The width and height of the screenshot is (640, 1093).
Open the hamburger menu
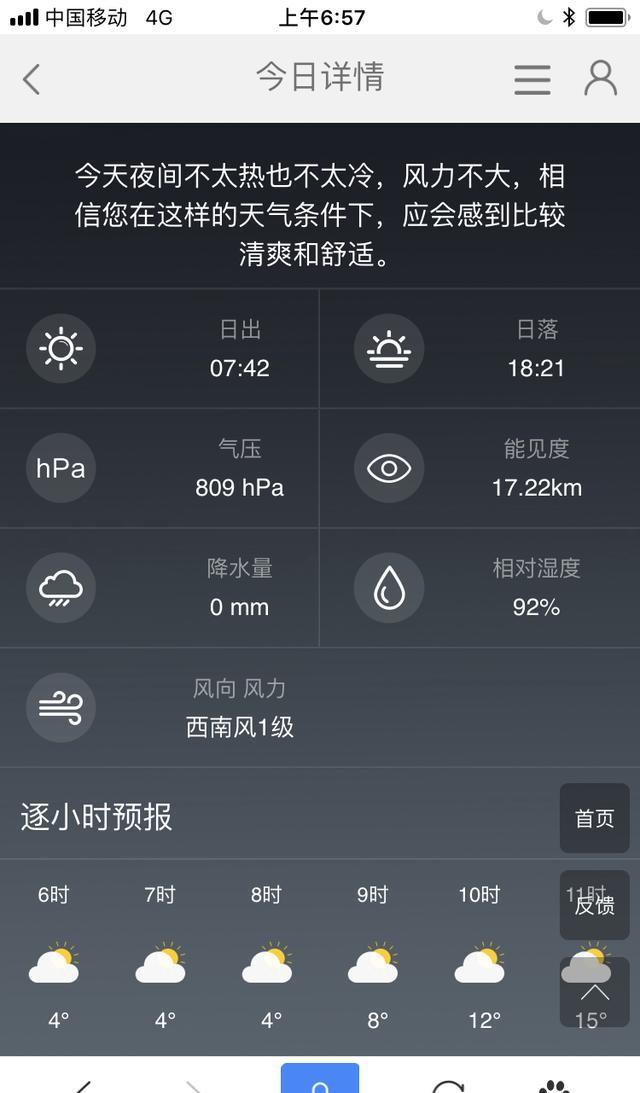532,79
